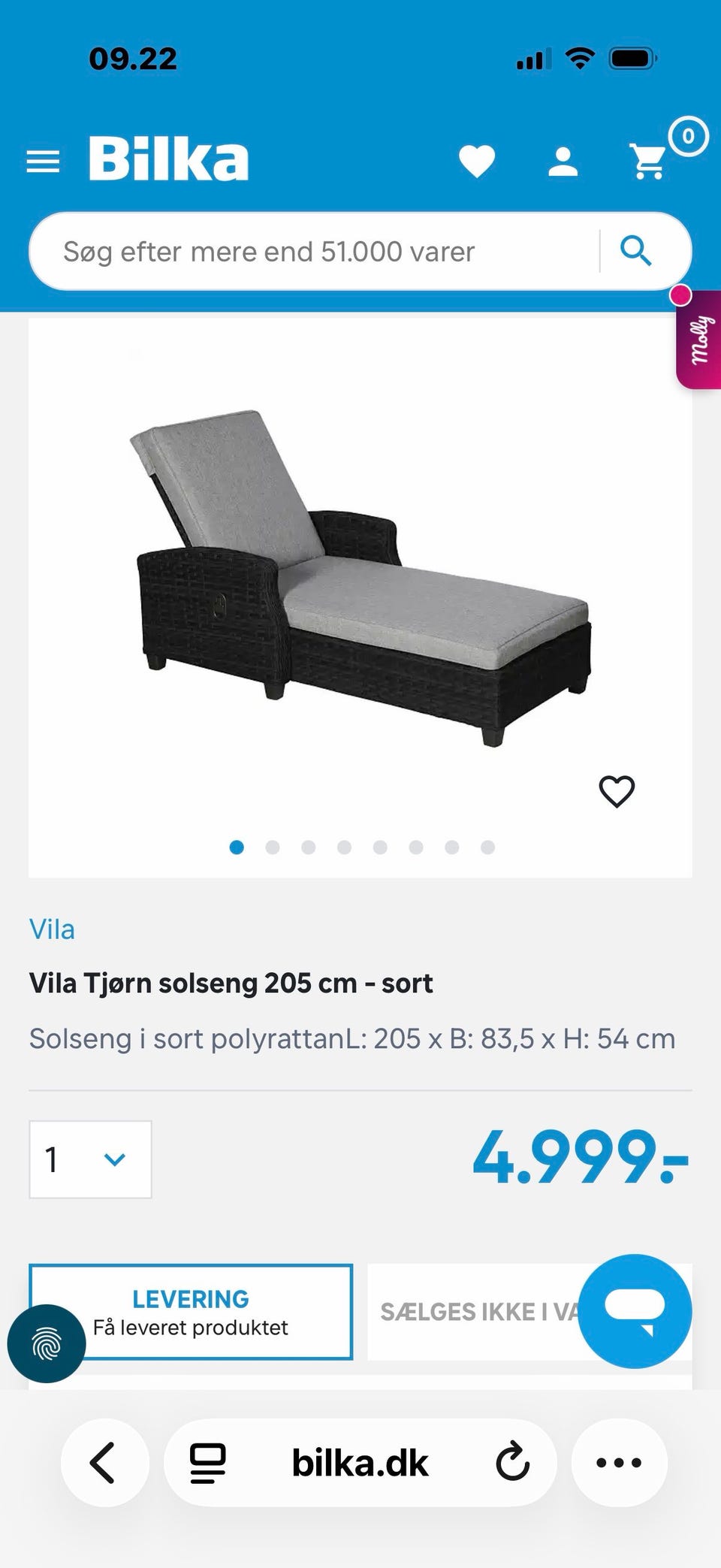
Task: Open the Molly side tab
Action: tap(699, 340)
